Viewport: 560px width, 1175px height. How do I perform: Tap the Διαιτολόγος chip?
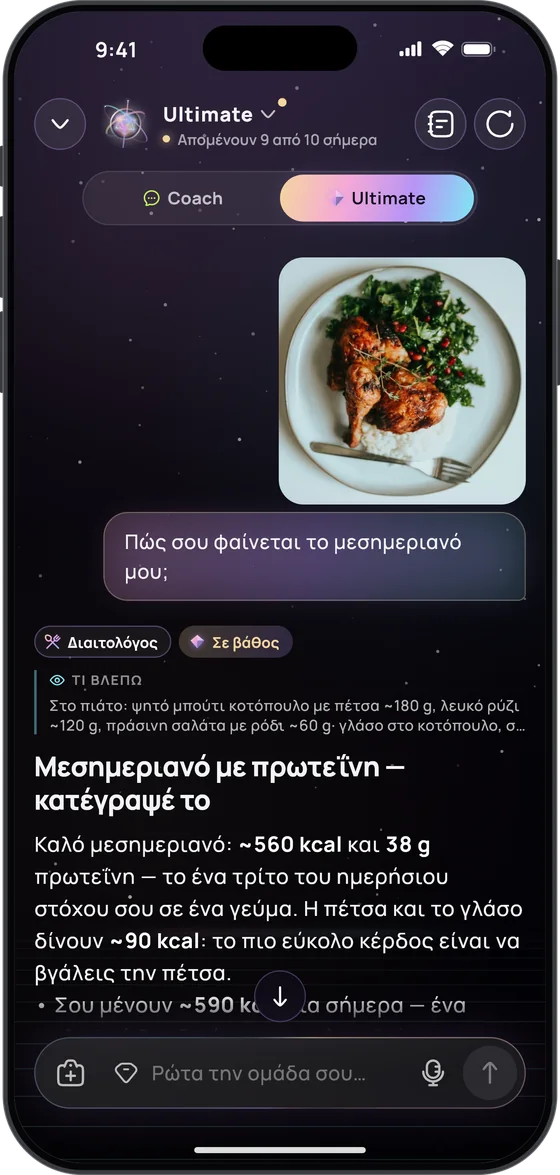coord(103,642)
